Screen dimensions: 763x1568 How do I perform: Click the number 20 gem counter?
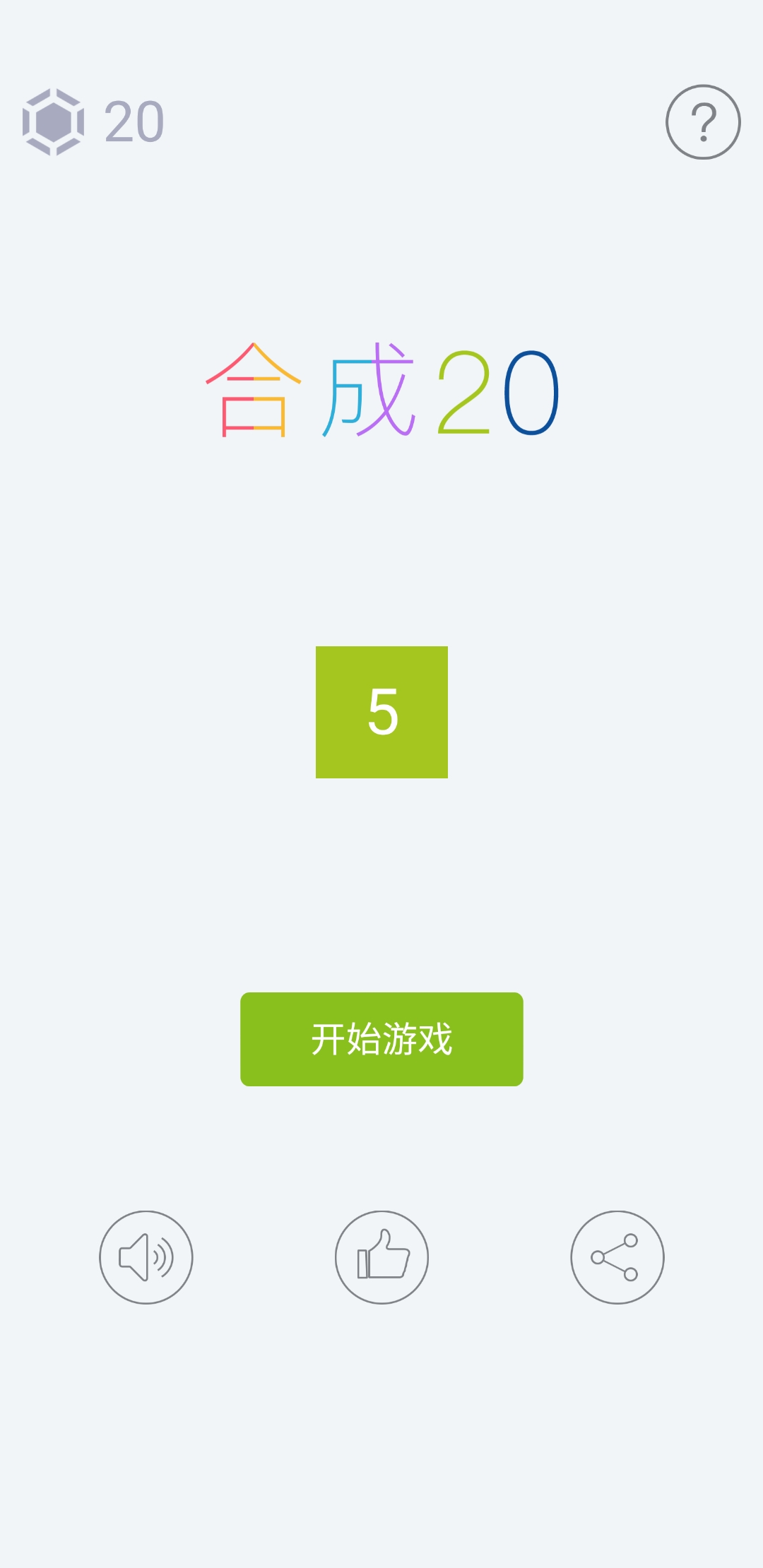133,121
